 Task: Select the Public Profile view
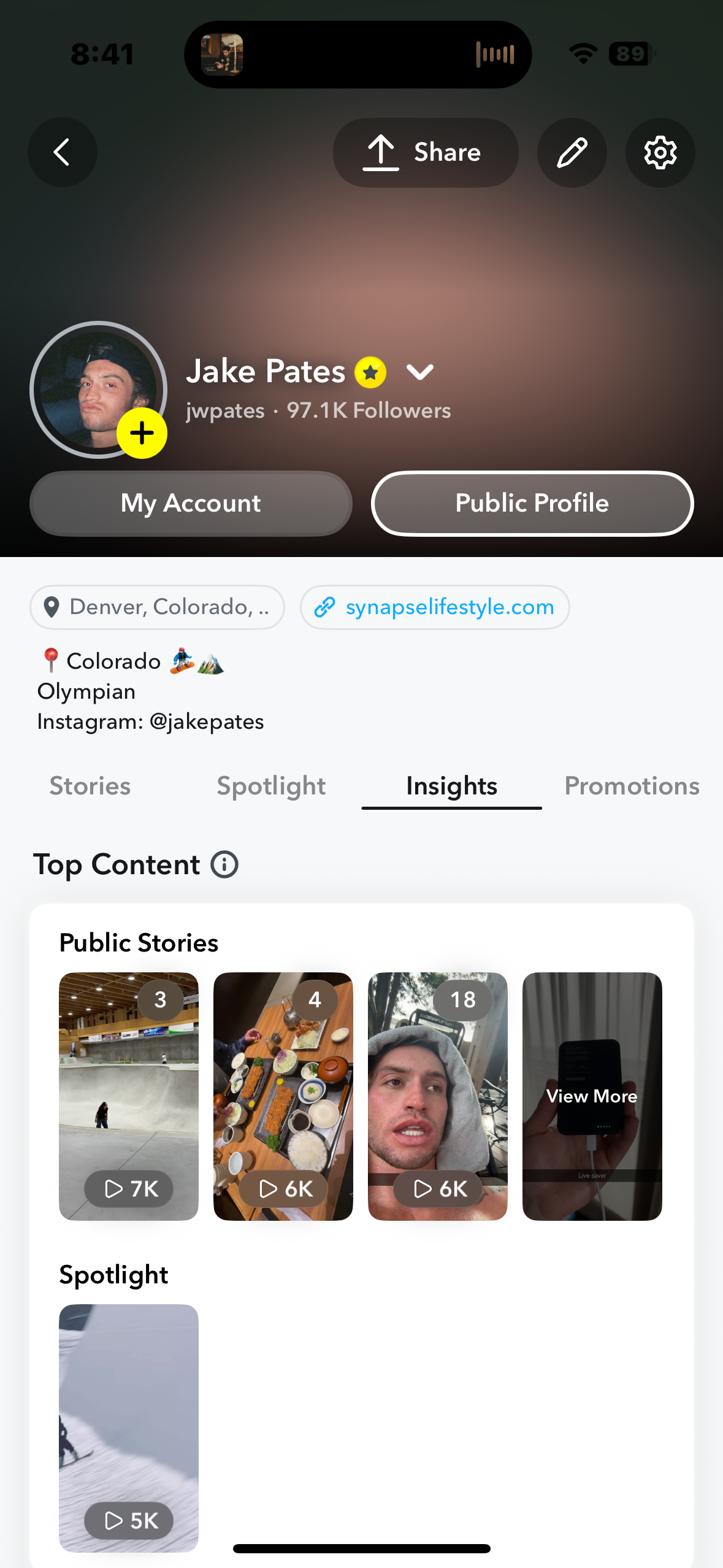(532, 503)
